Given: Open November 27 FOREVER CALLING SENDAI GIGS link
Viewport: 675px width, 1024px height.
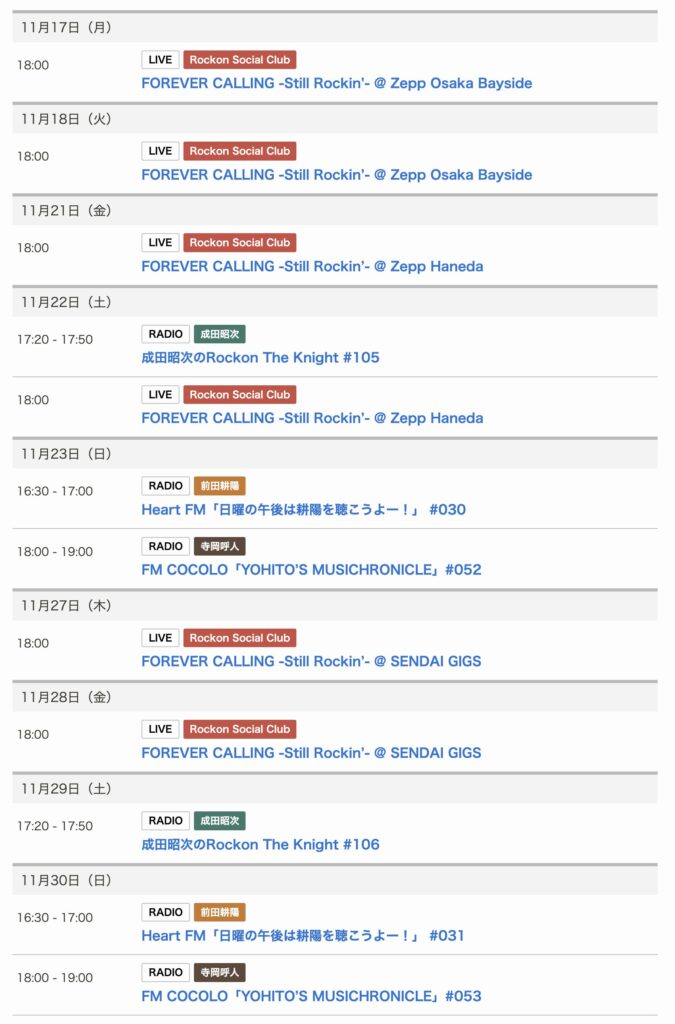Looking at the screenshot, I should point(311,661).
